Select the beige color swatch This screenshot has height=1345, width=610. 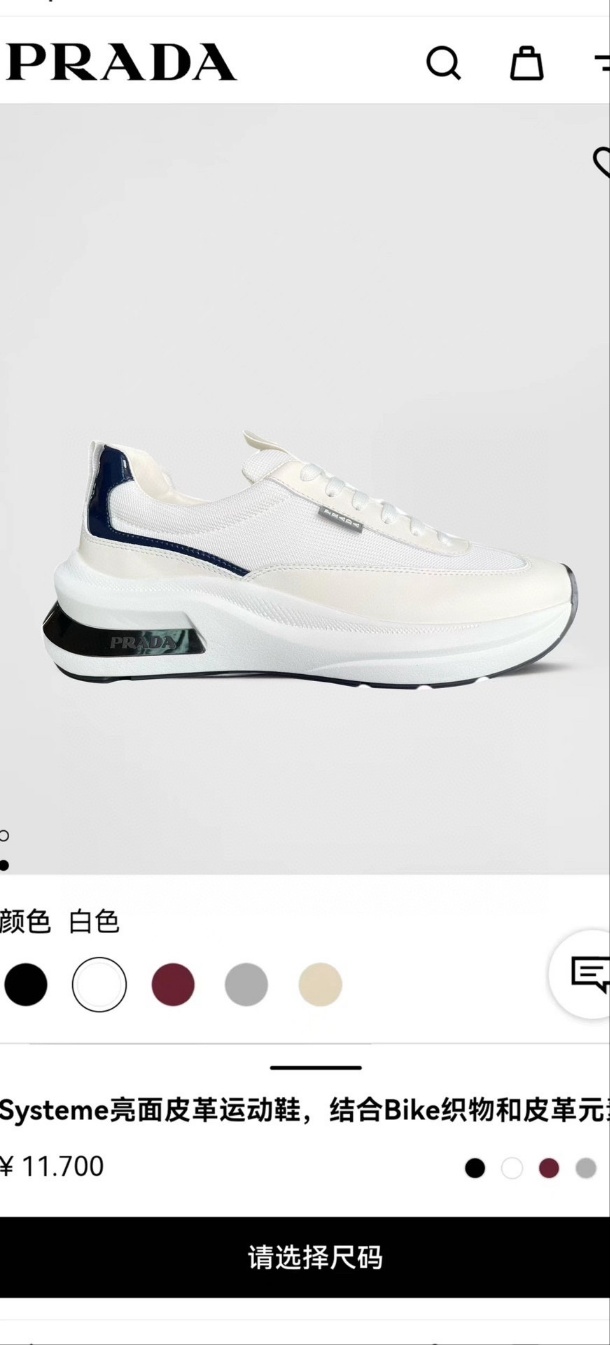(x=320, y=985)
